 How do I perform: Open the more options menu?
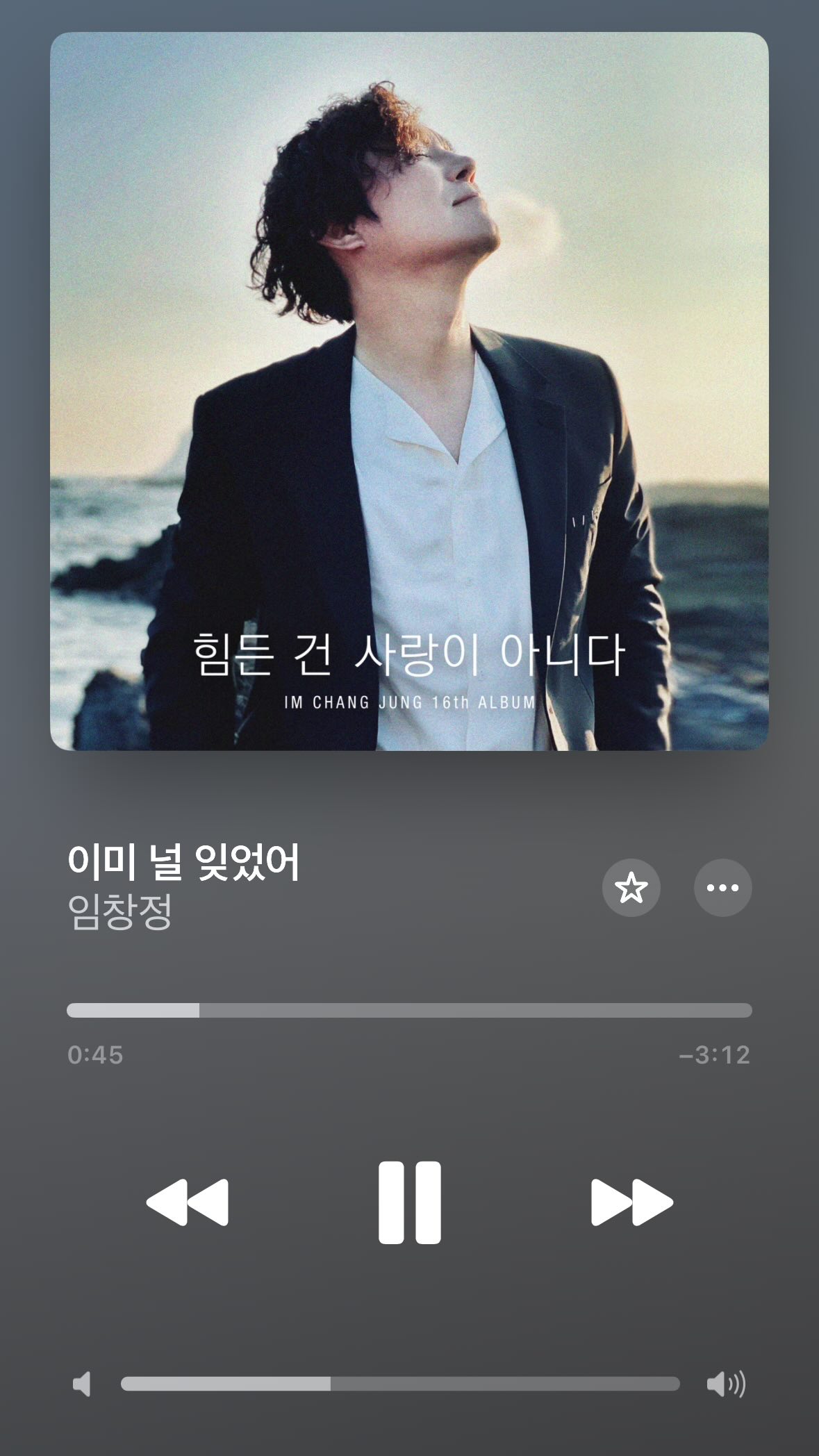point(722,888)
